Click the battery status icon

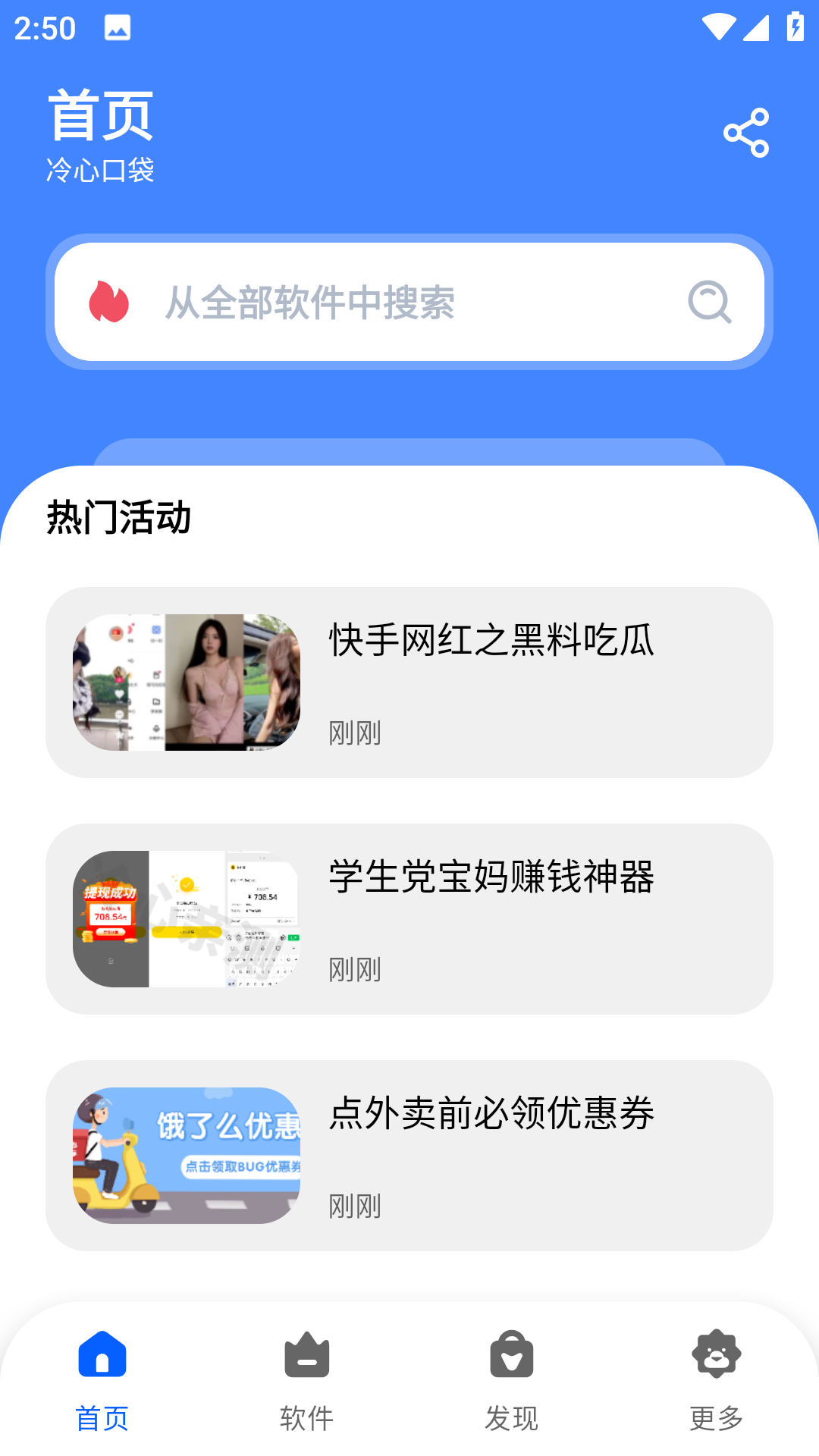coord(794,28)
